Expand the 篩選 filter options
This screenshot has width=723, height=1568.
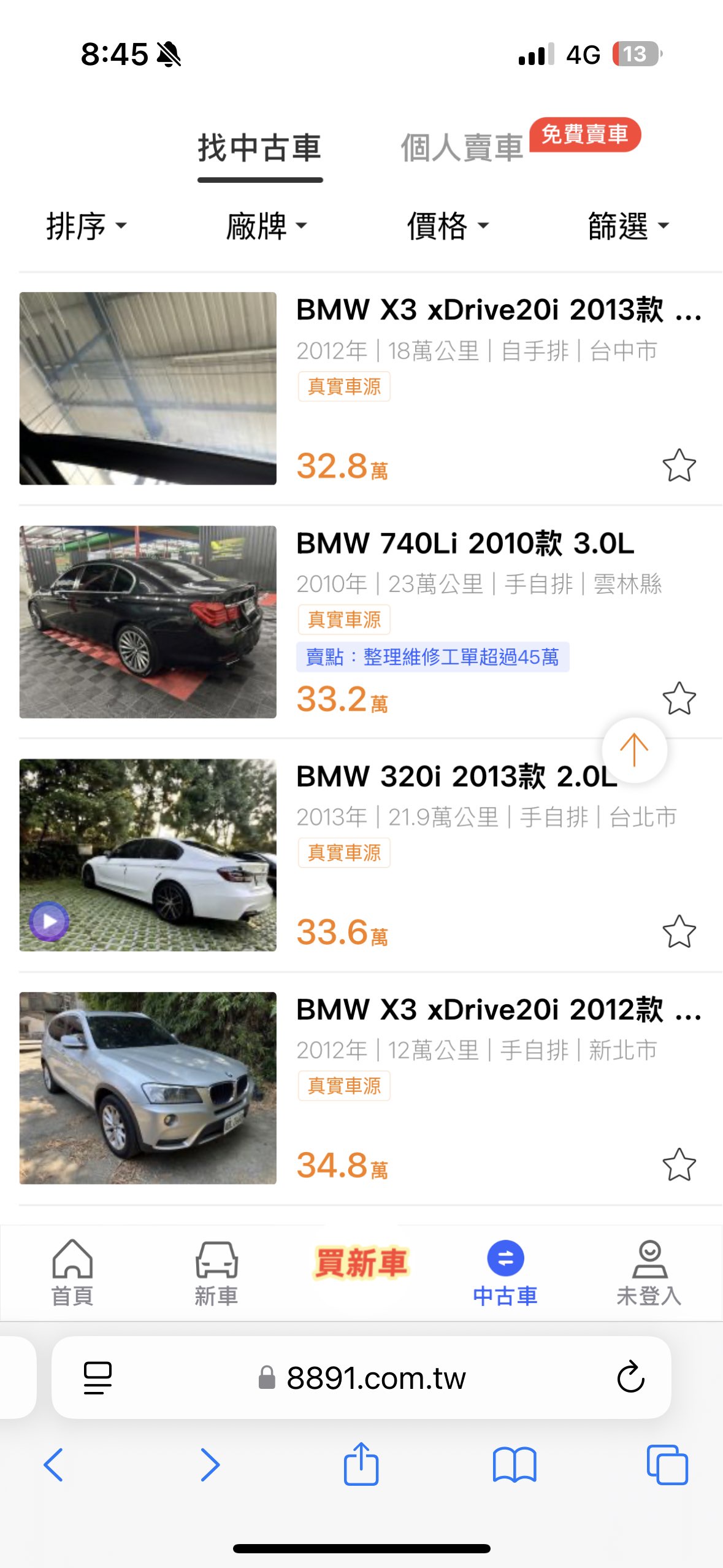click(628, 226)
